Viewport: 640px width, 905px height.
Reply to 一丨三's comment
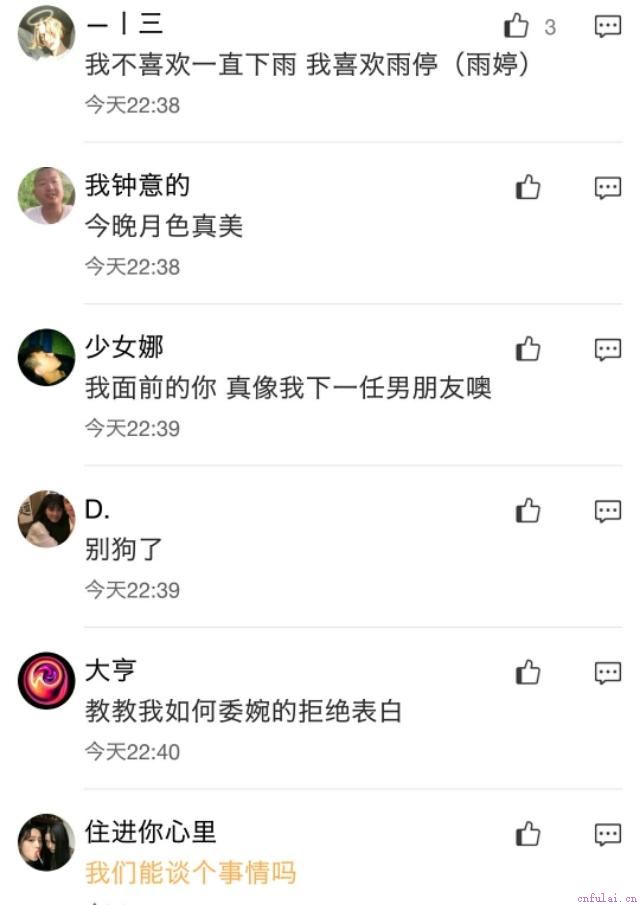click(608, 27)
